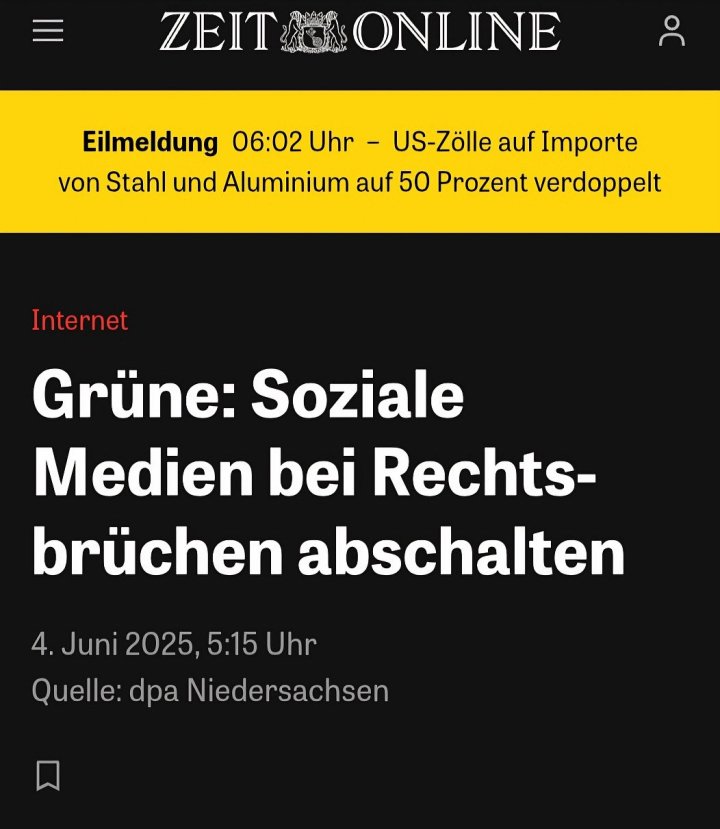Open the user account profile
720x829 pixels.
[672, 31]
